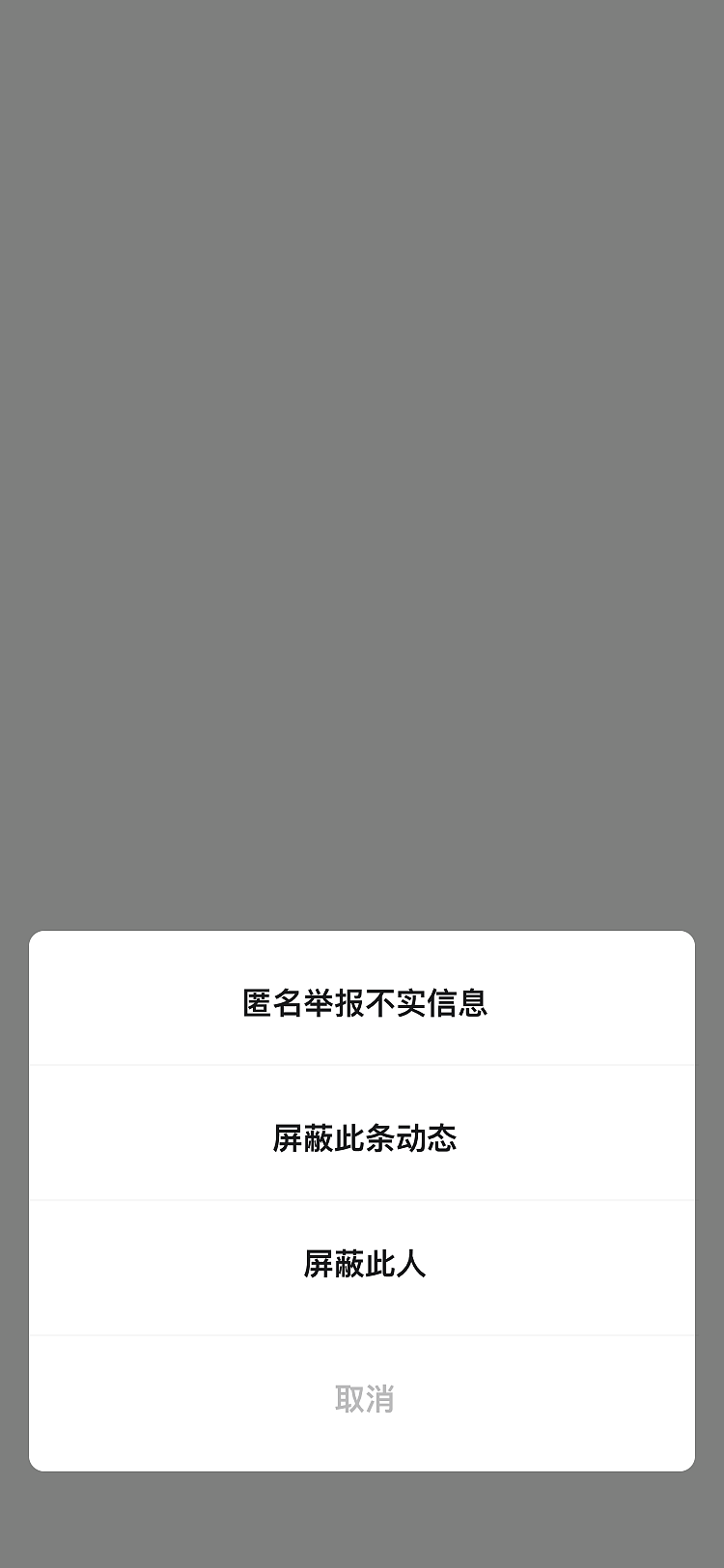This screenshot has height=1568, width=724.
Task: Select 屏蔽此条动态 from the action sheet
Action: pos(362,1138)
